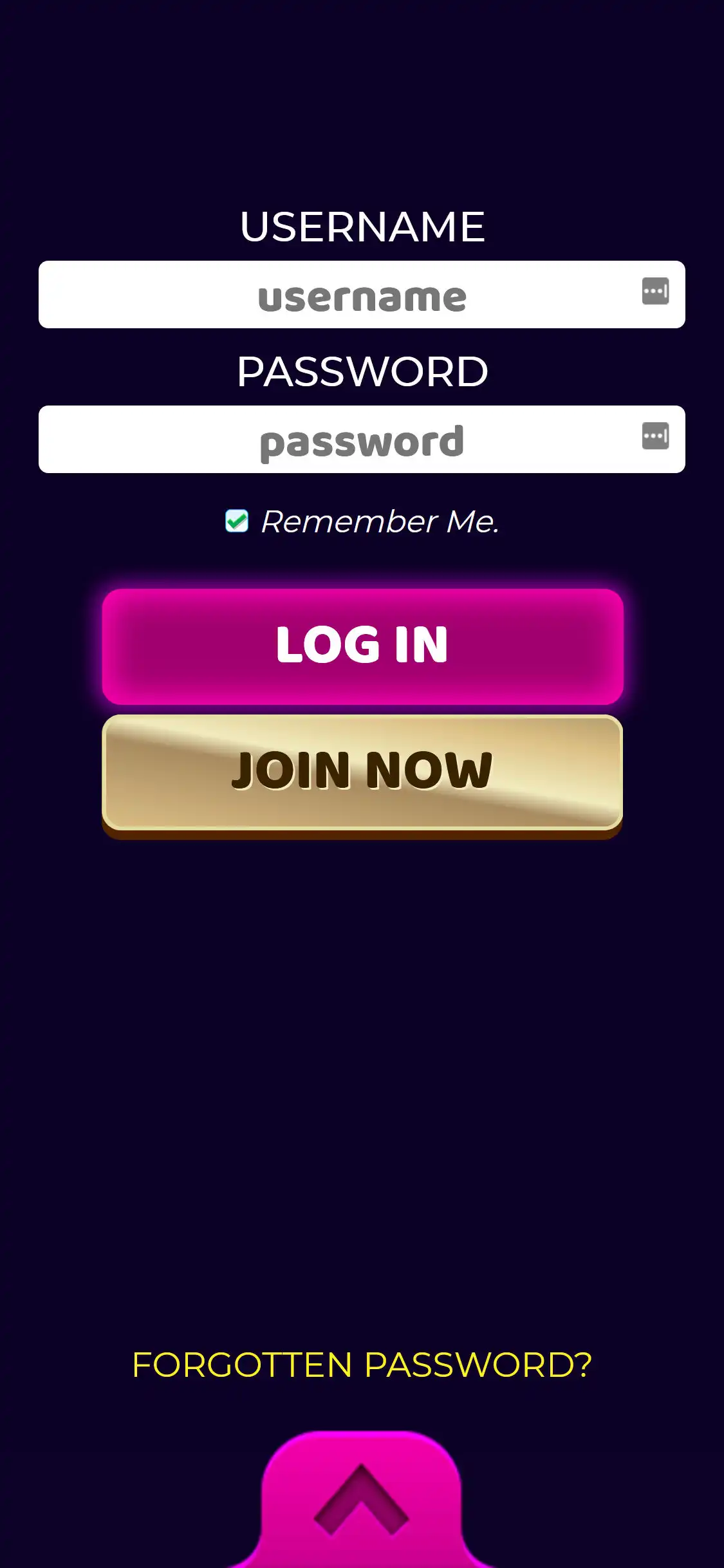Uncheck the Remember Me checkbox
Viewport: 724px width, 1568px height.
pos(237,521)
